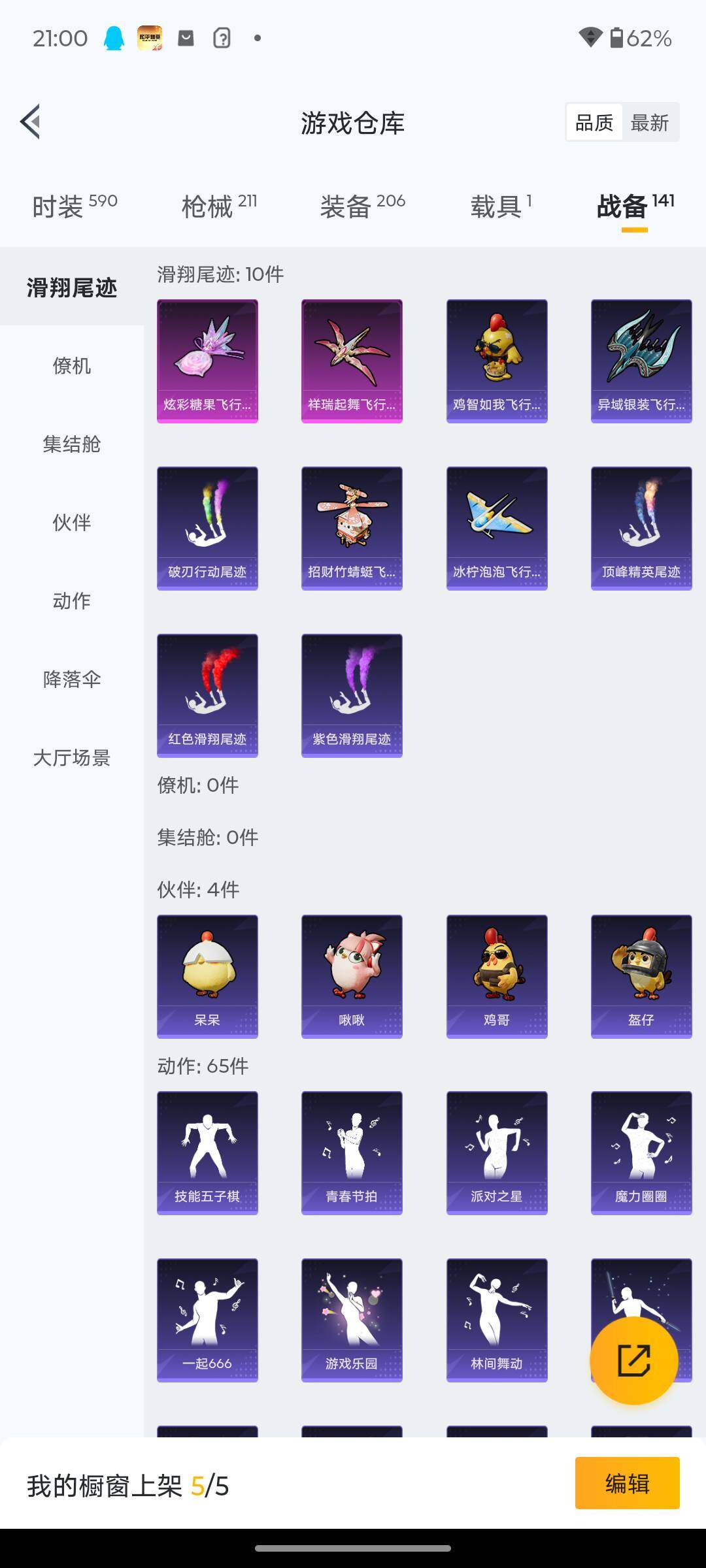Select 伙伴 in the side menu
Screen dimensions: 706x1568
click(x=72, y=523)
